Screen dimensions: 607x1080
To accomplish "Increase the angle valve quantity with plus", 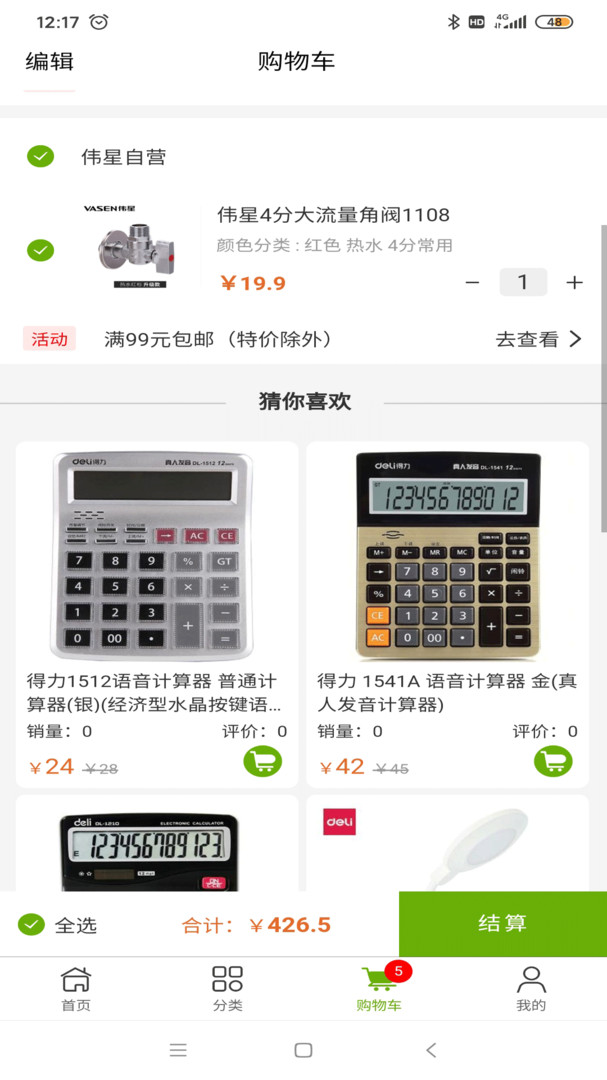I will 574,283.
